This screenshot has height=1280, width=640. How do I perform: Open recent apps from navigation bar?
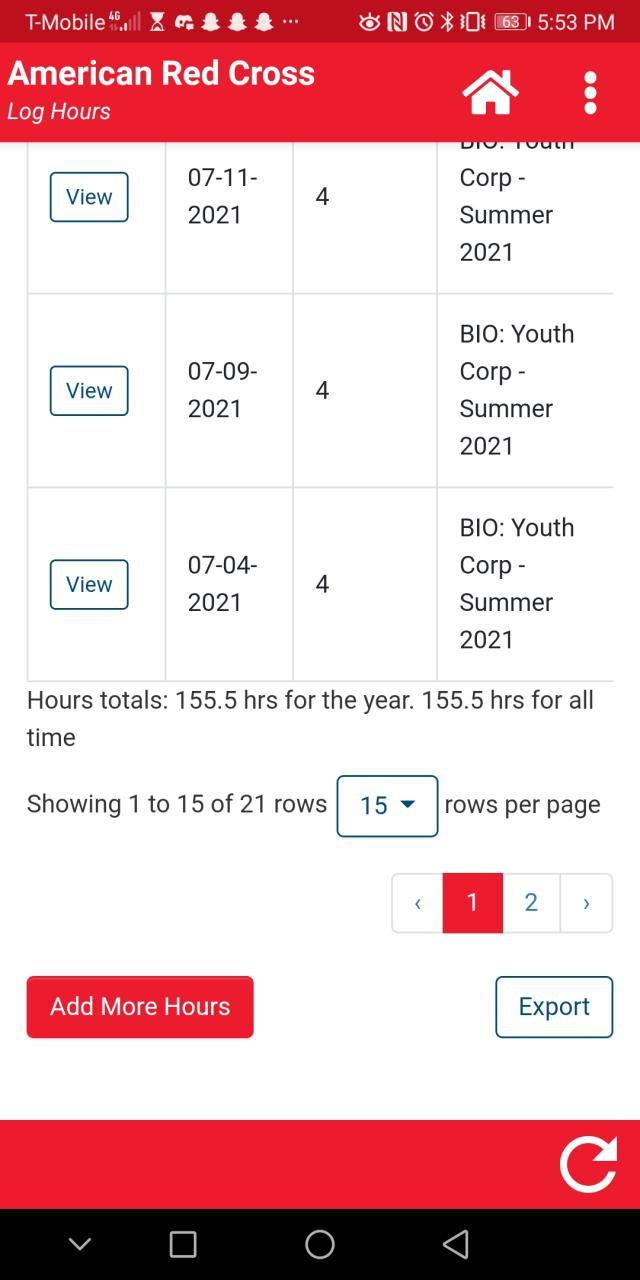(183, 1244)
